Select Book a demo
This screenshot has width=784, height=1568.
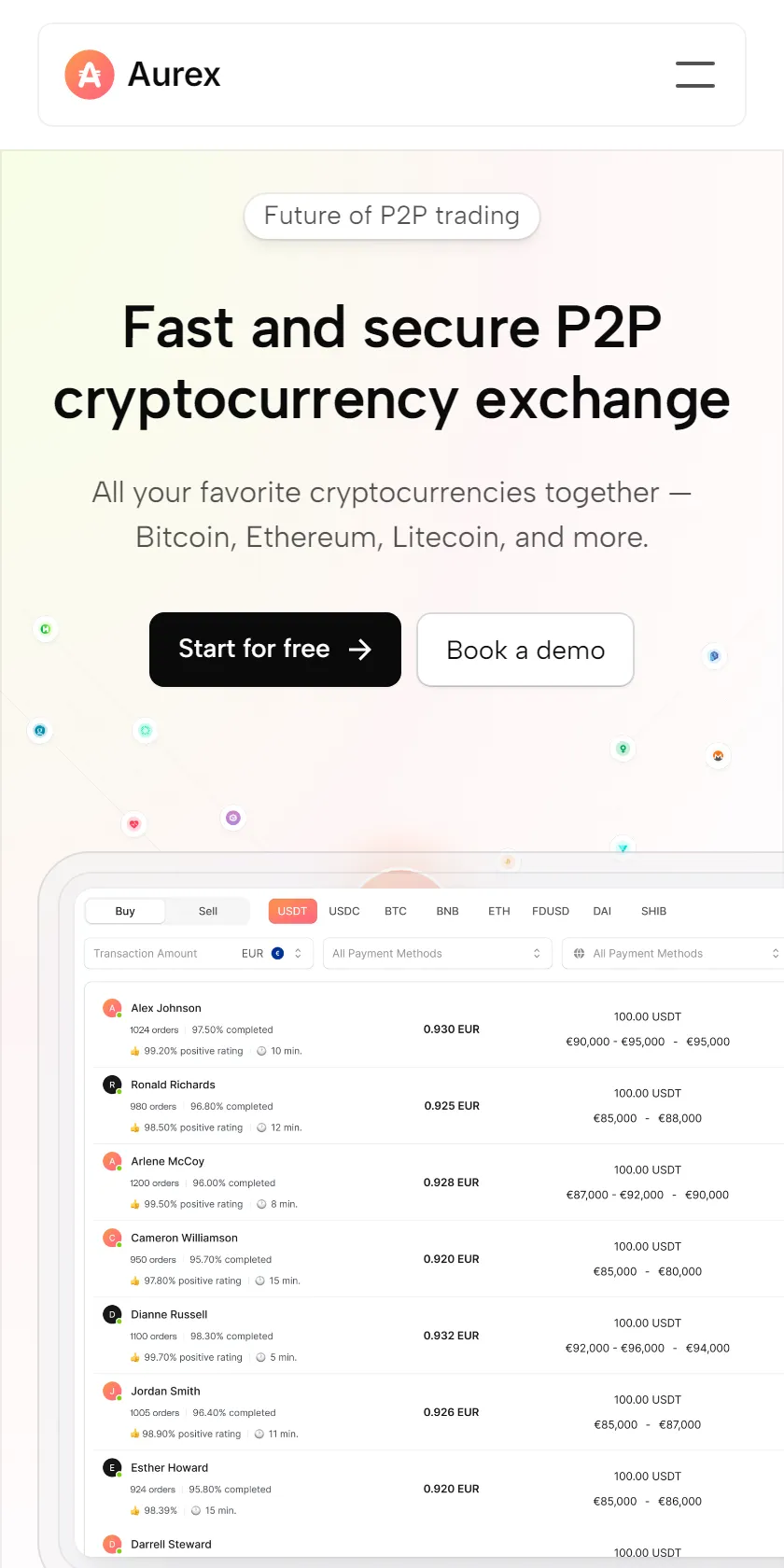coord(525,650)
